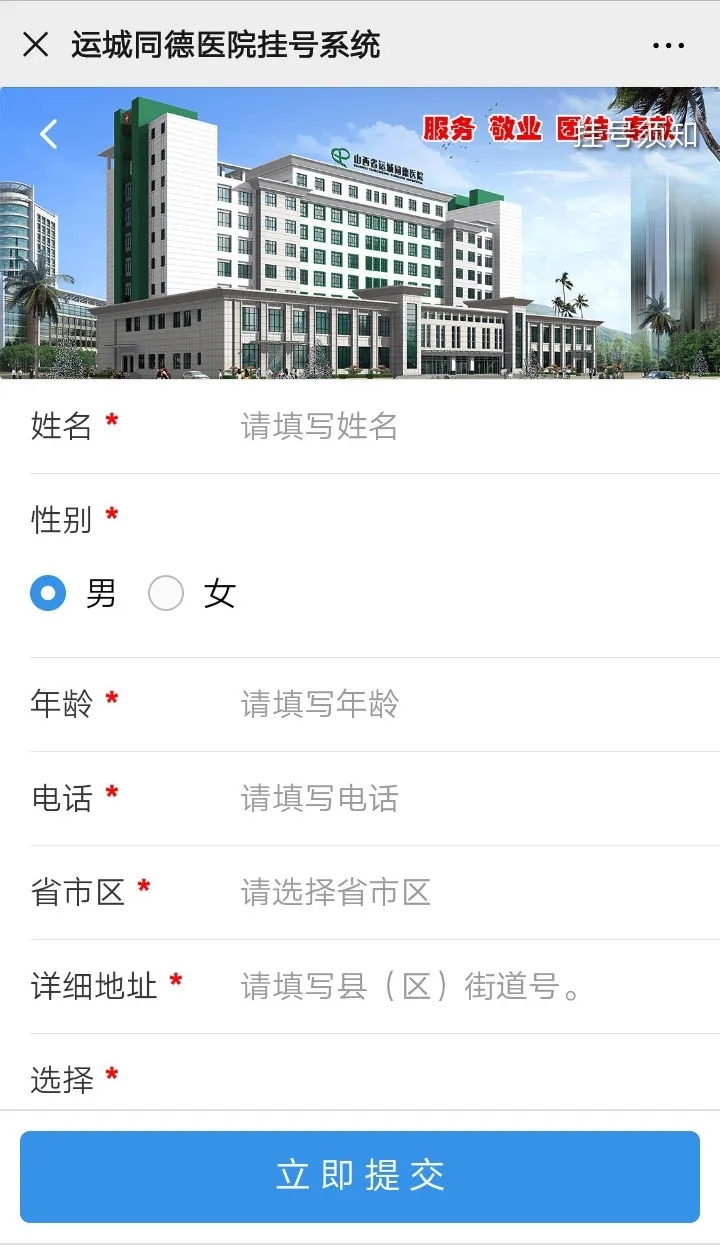Close the 运城同德医院挂号系统 page
The image size is (720, 1245).
point(36,45)
